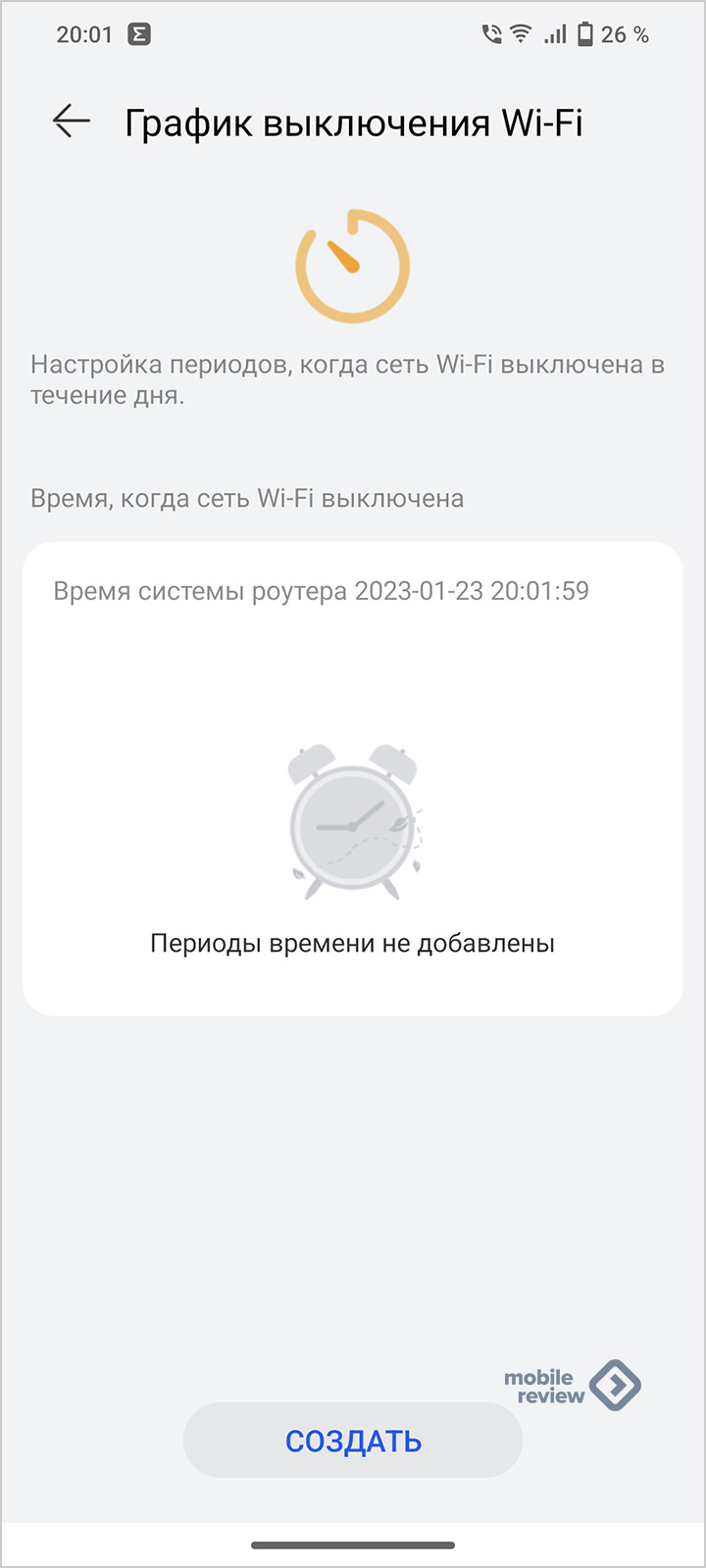Tap the СОЗДАТЬ button
This screenshot has height=1568, width=706.
click(x=353, y=1440)
